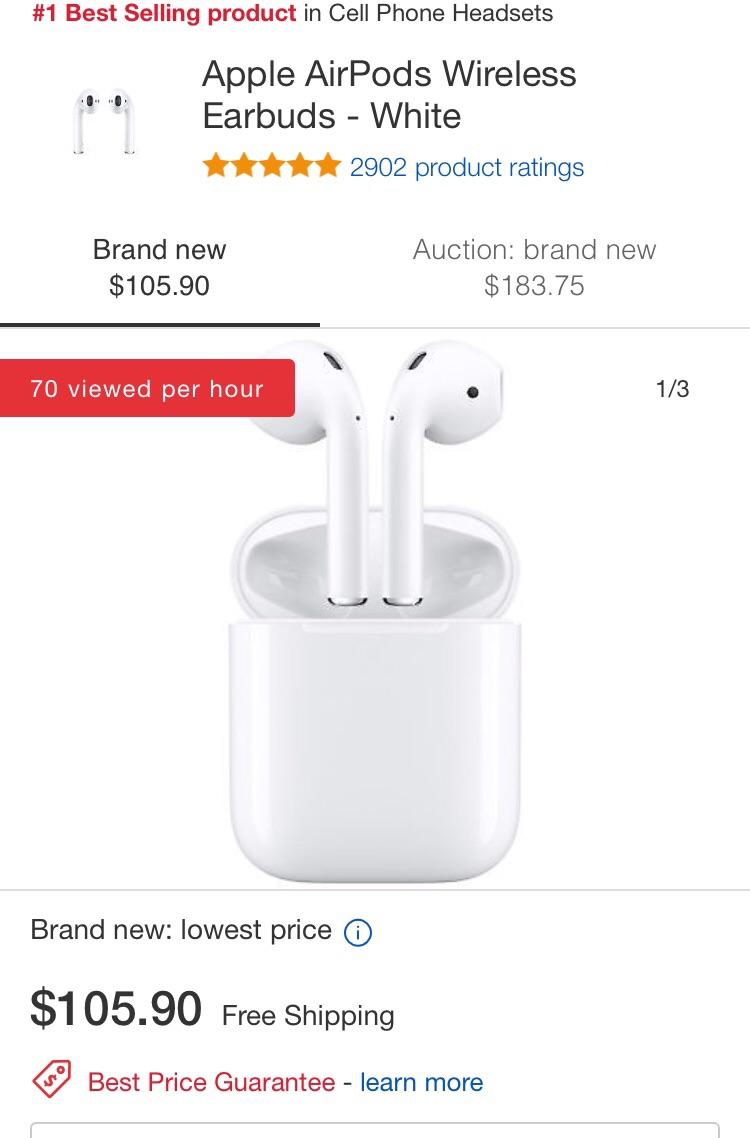Click the last orange rating star
The height and width of the screenshot is (1138, 750).
325,166
